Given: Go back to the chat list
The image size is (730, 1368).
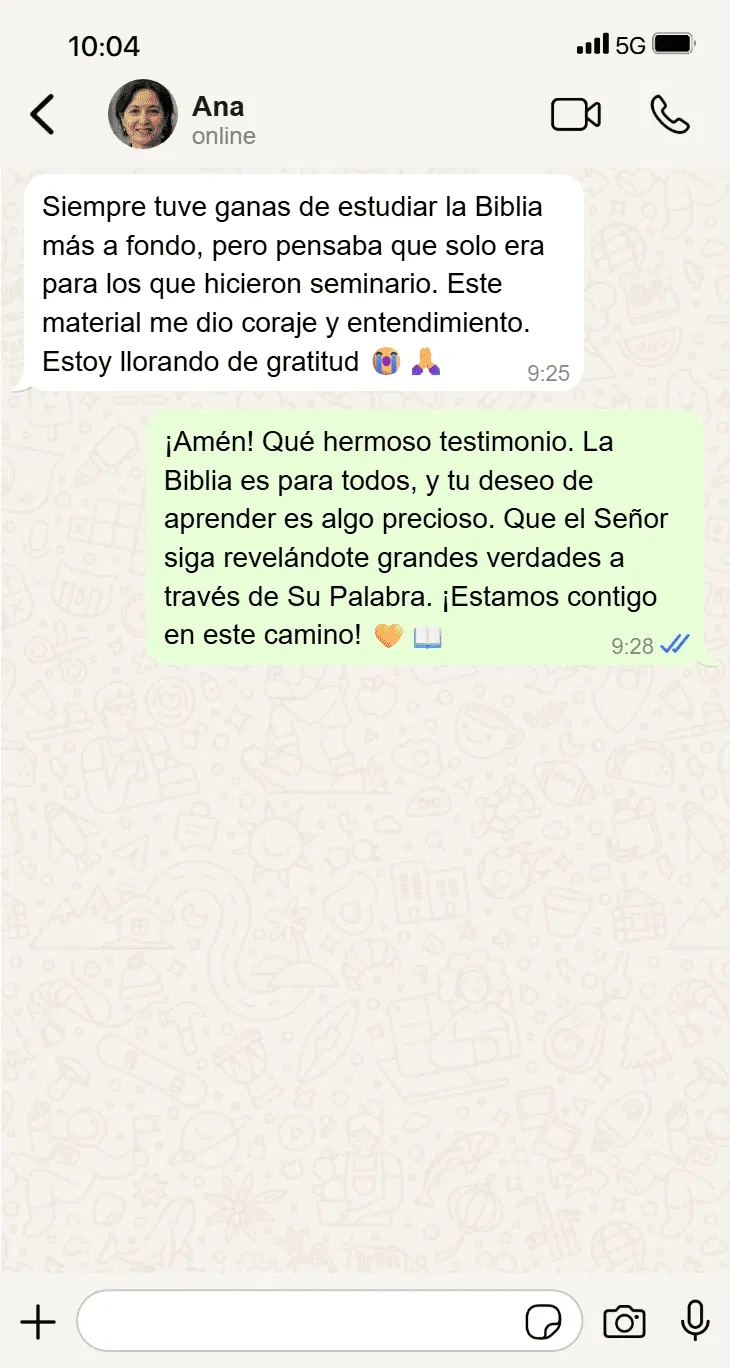Looking at the screenshot, I should click(42, 115).
